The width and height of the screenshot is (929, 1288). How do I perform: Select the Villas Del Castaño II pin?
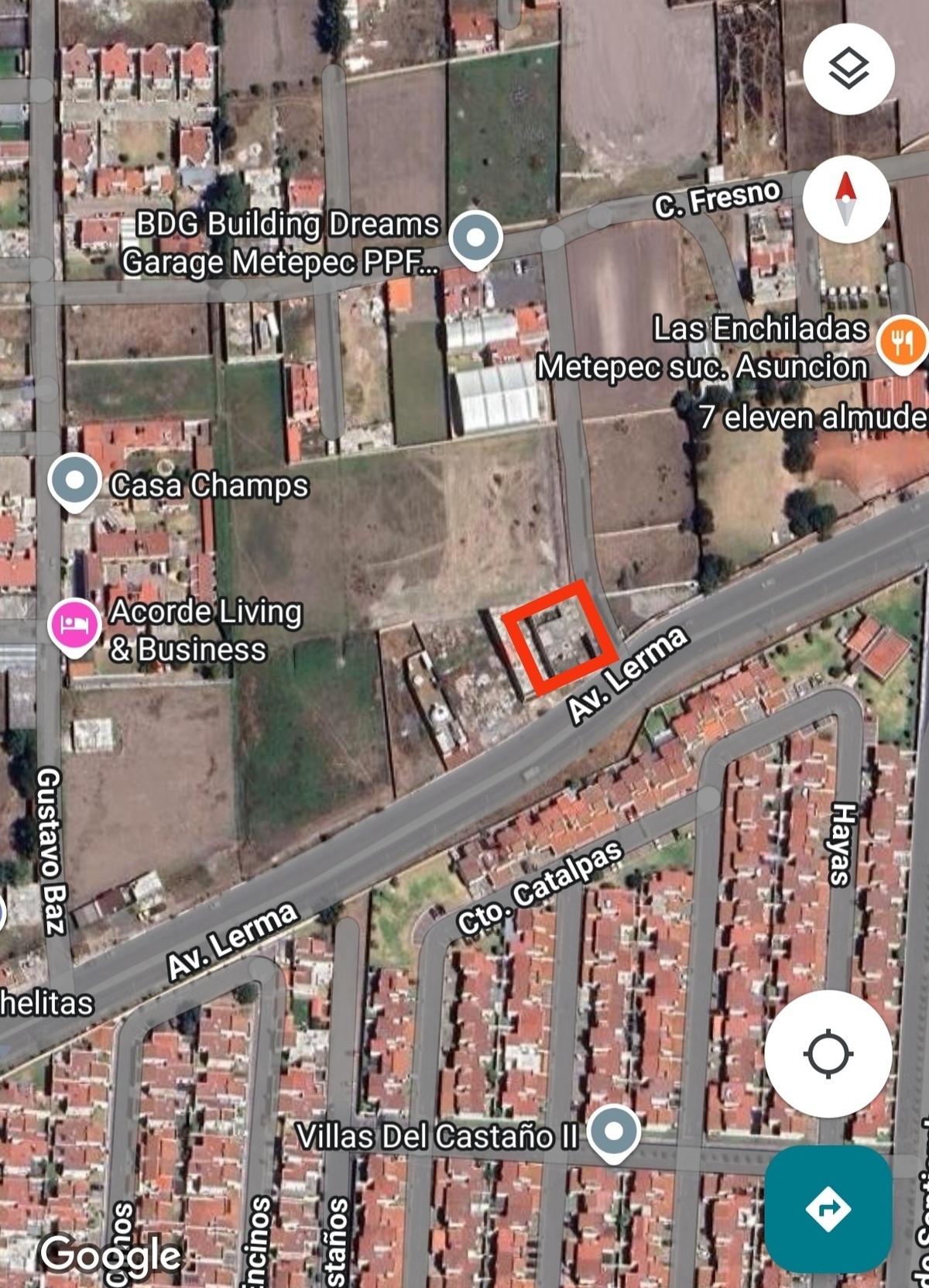(613, 1132)
